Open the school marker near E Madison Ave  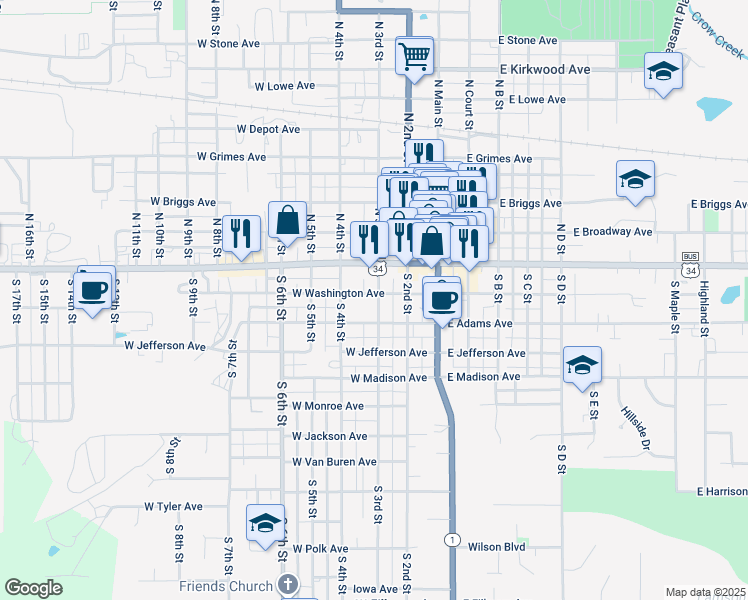click(582, 365)
